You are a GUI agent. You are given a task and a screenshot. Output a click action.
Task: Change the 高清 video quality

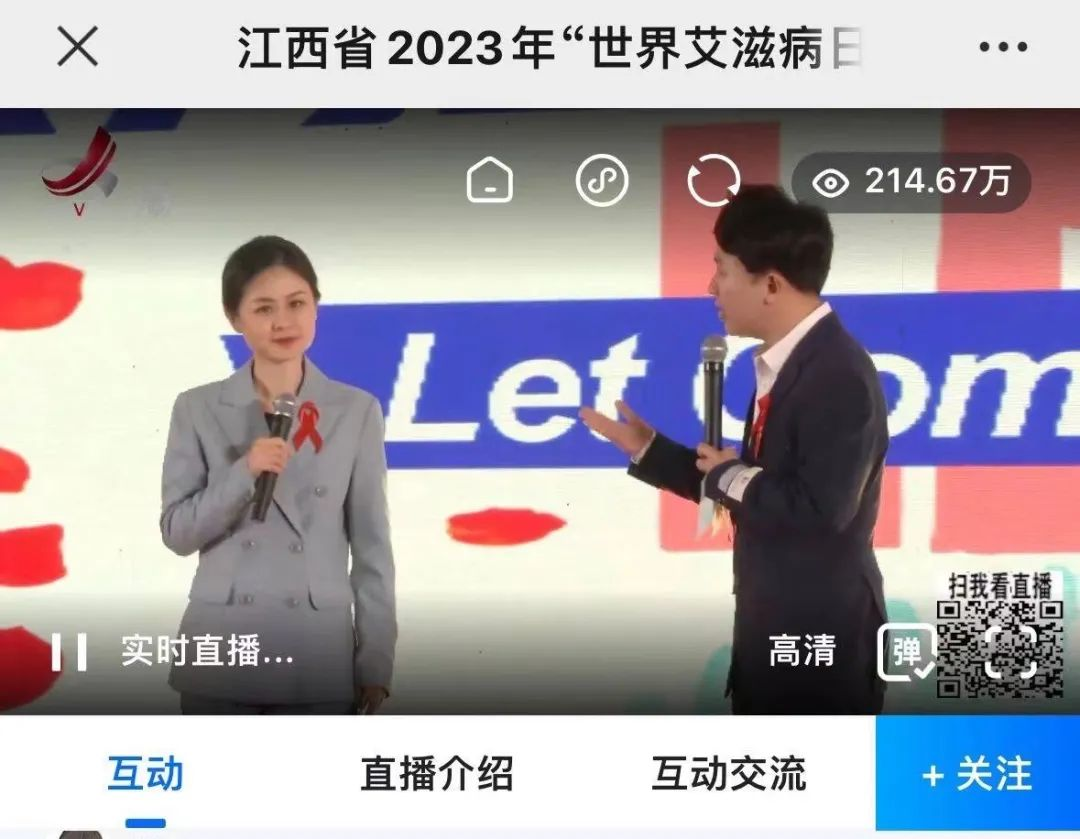[x=802, y=651]
